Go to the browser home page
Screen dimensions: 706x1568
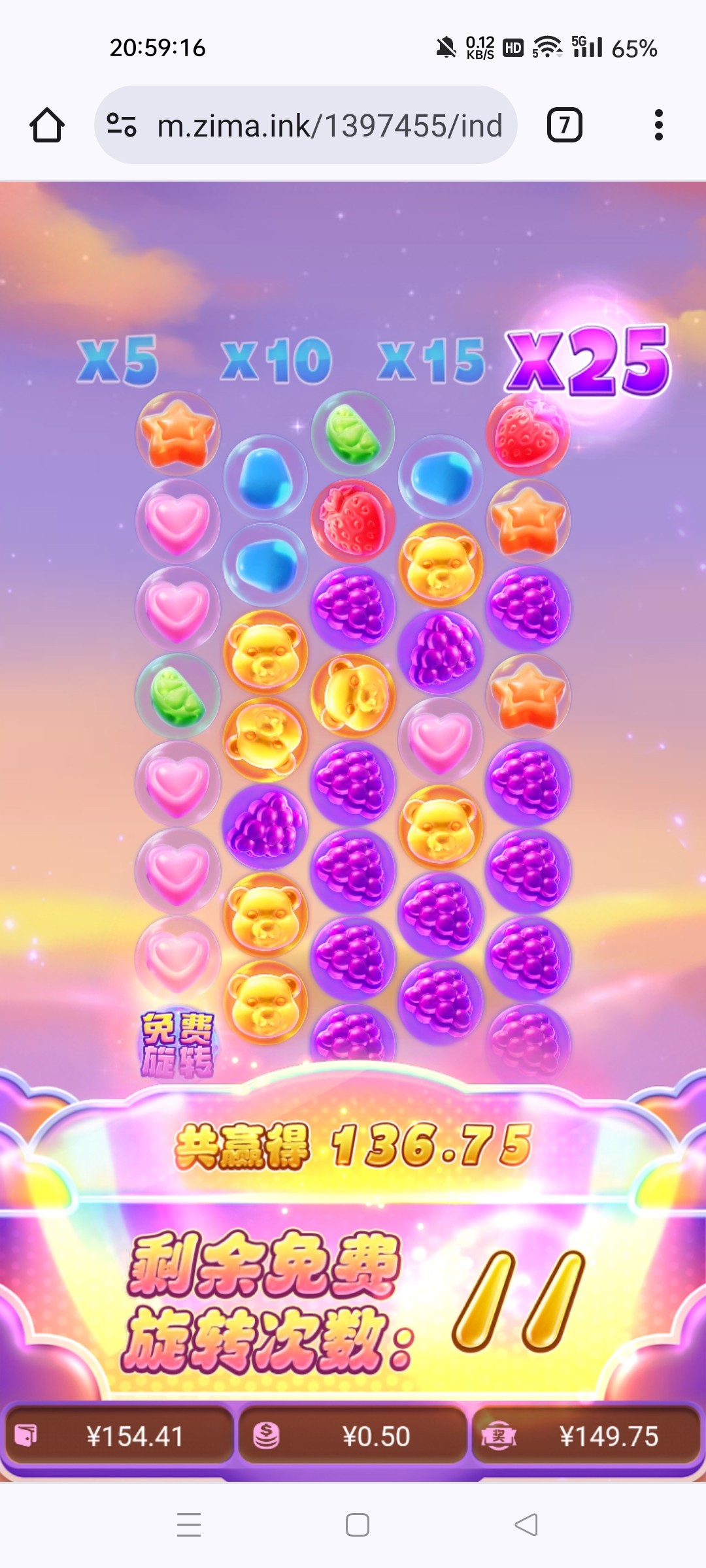coord(47,125)
